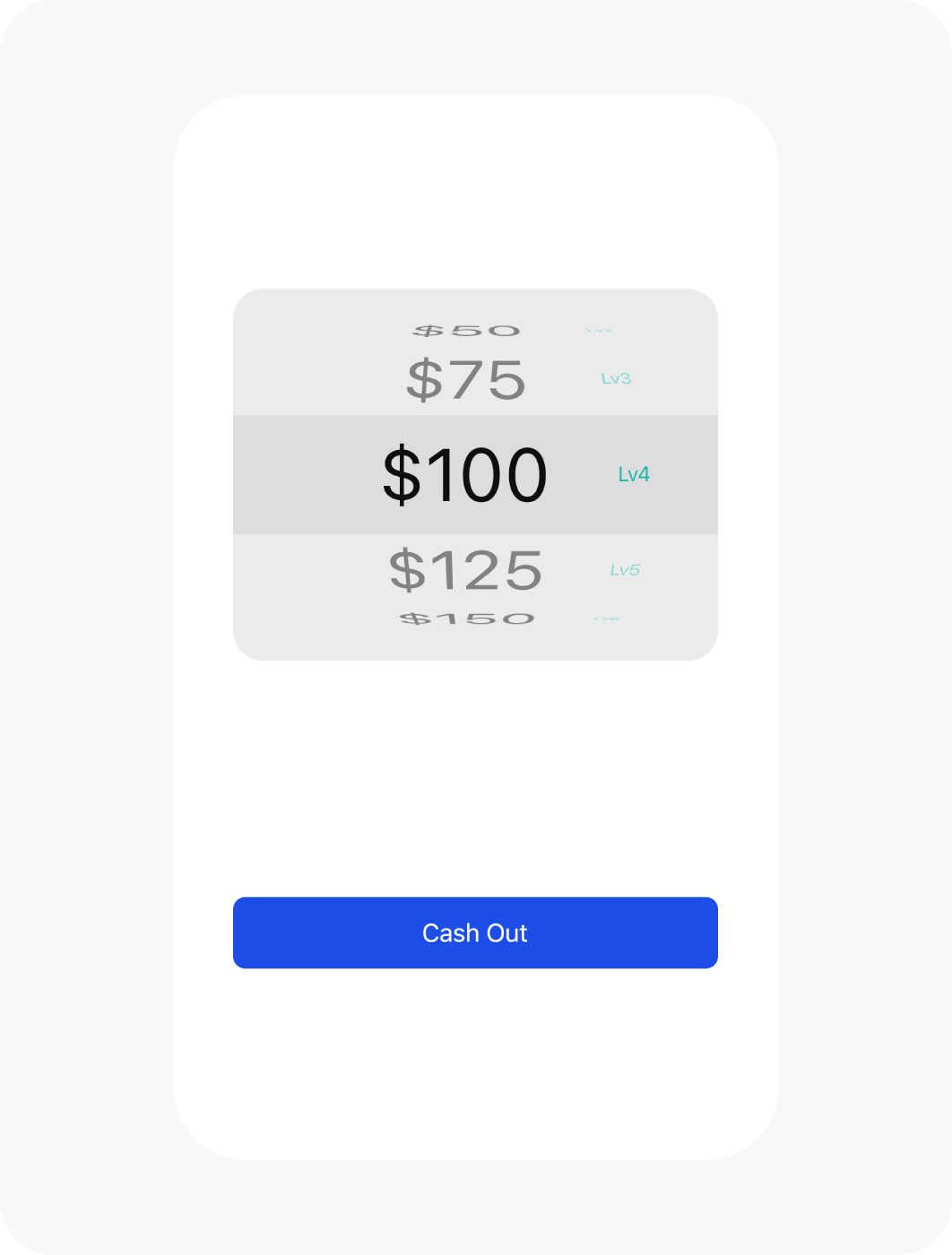Select the $75 picker option

coord(466,379)
